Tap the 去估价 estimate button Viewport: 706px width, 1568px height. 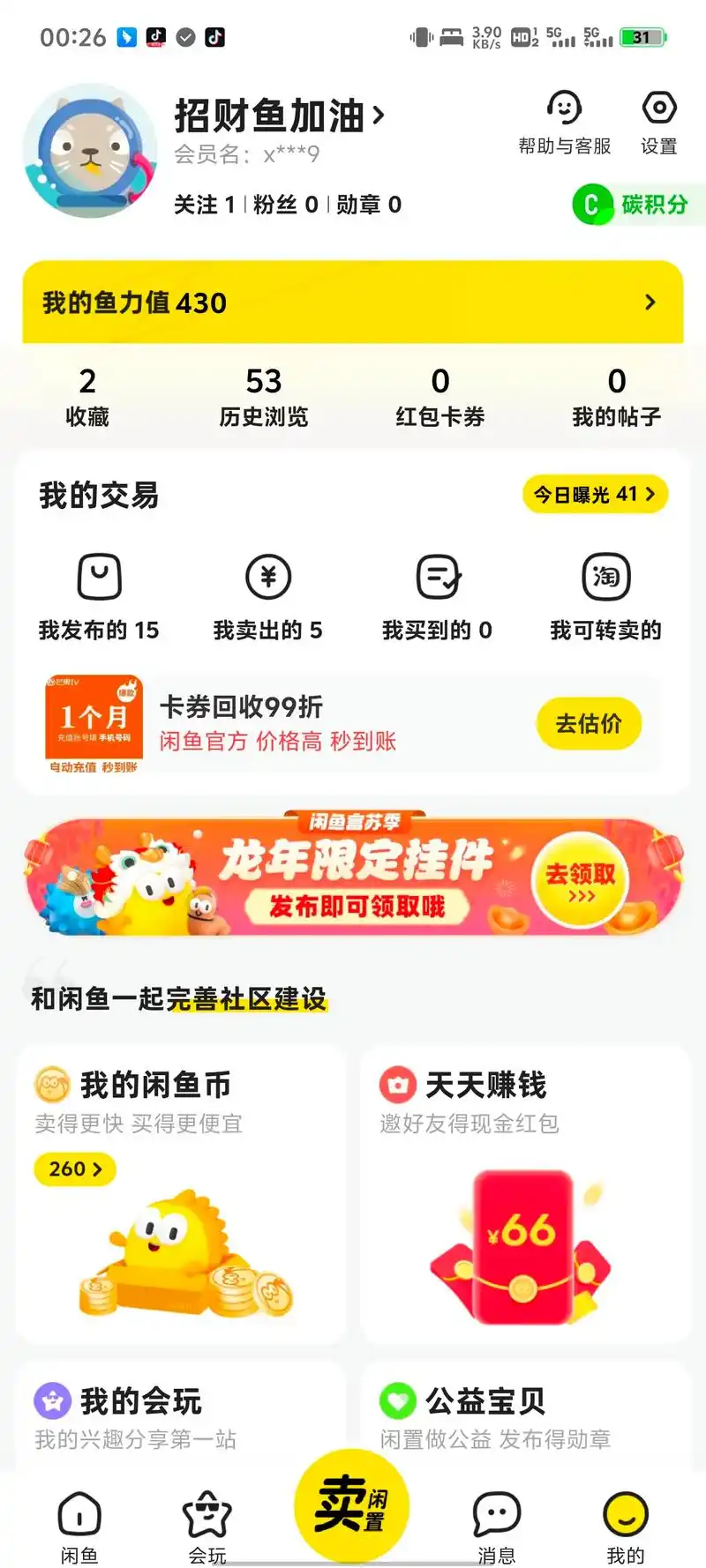click(589, 723)
